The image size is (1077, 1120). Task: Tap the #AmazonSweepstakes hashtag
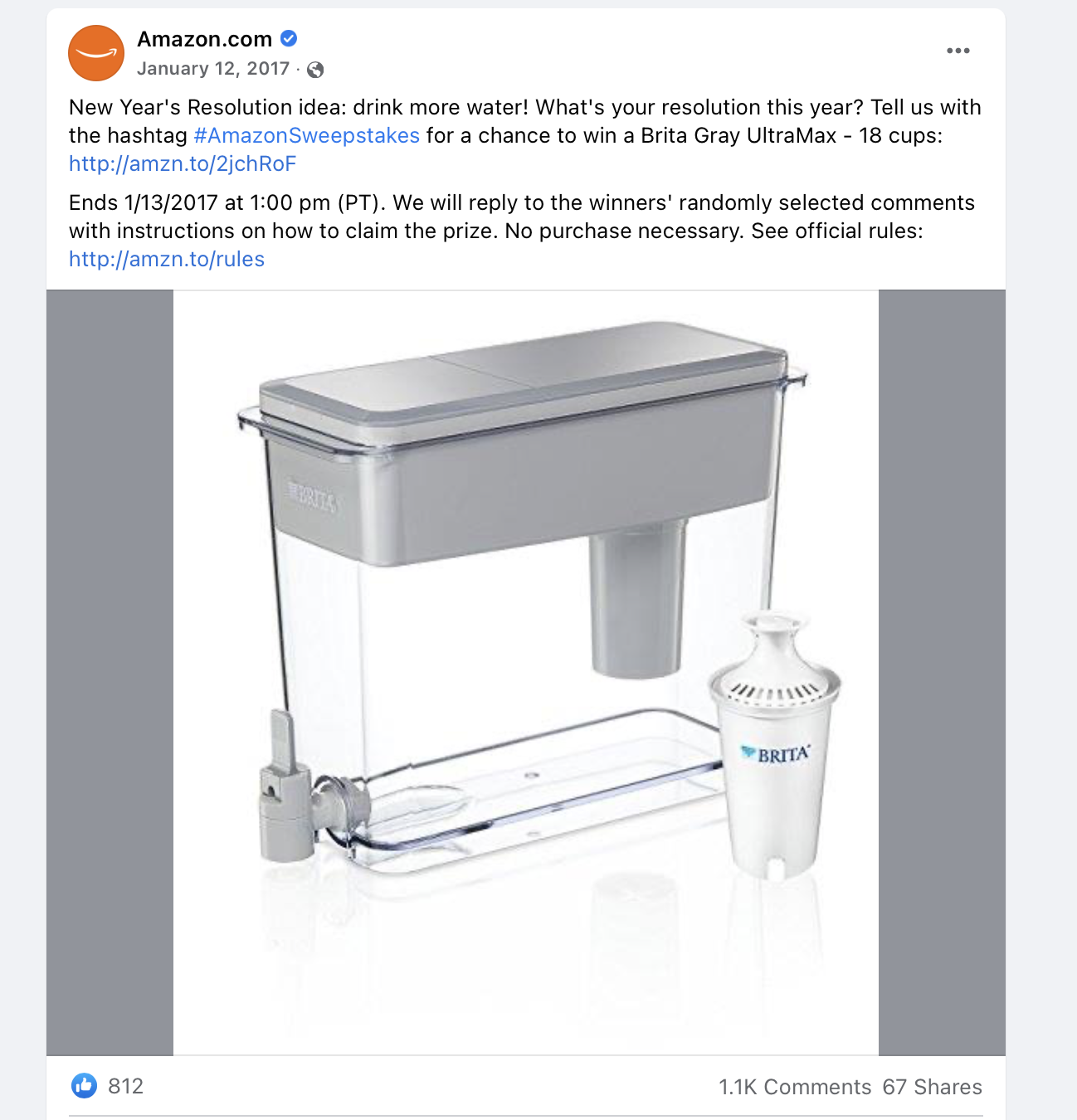click(306, 135)
